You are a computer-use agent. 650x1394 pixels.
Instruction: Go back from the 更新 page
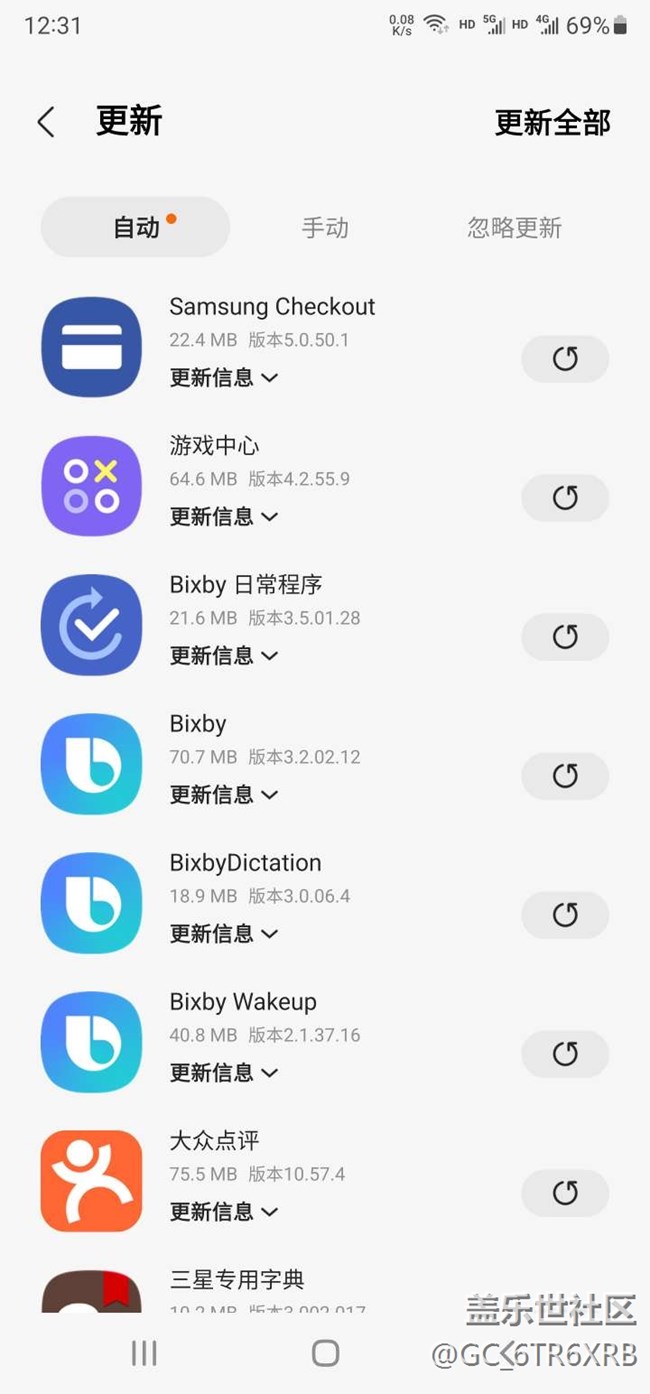coord(45,123)
